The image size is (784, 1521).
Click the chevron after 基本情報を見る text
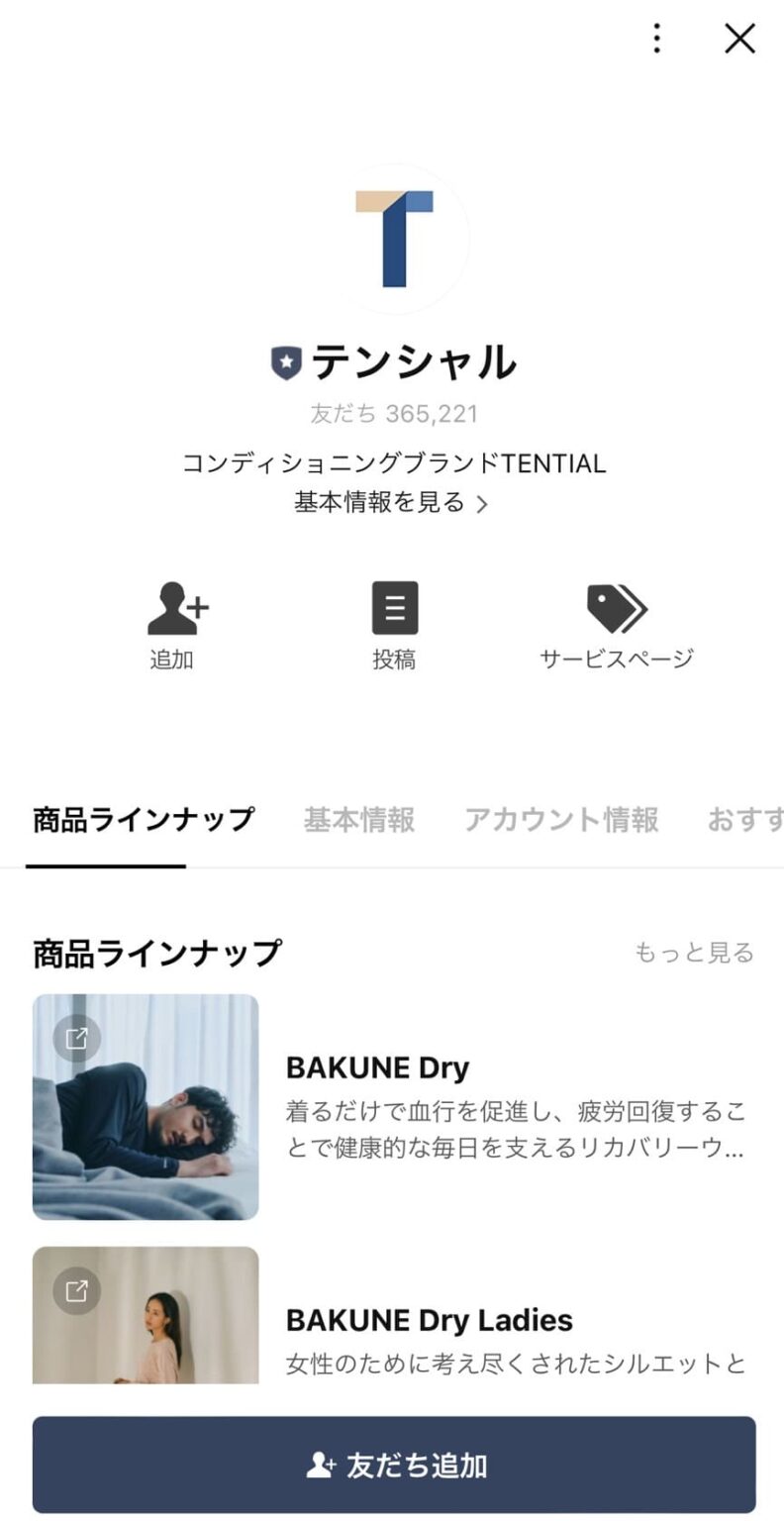pyautogui.click(x=481, y=503)
